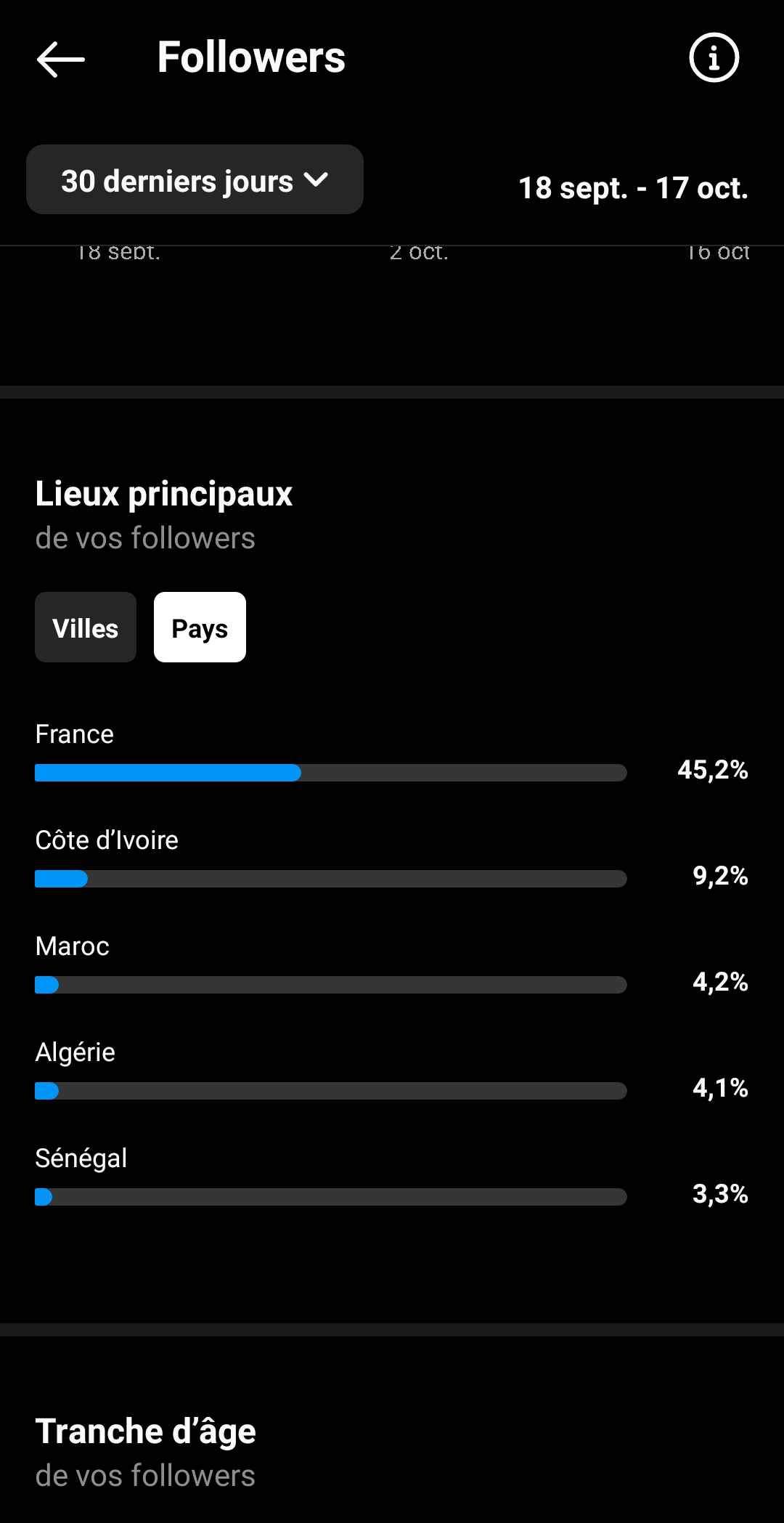Select the Pays tab

pyautogui.click(x=200, y=628)
